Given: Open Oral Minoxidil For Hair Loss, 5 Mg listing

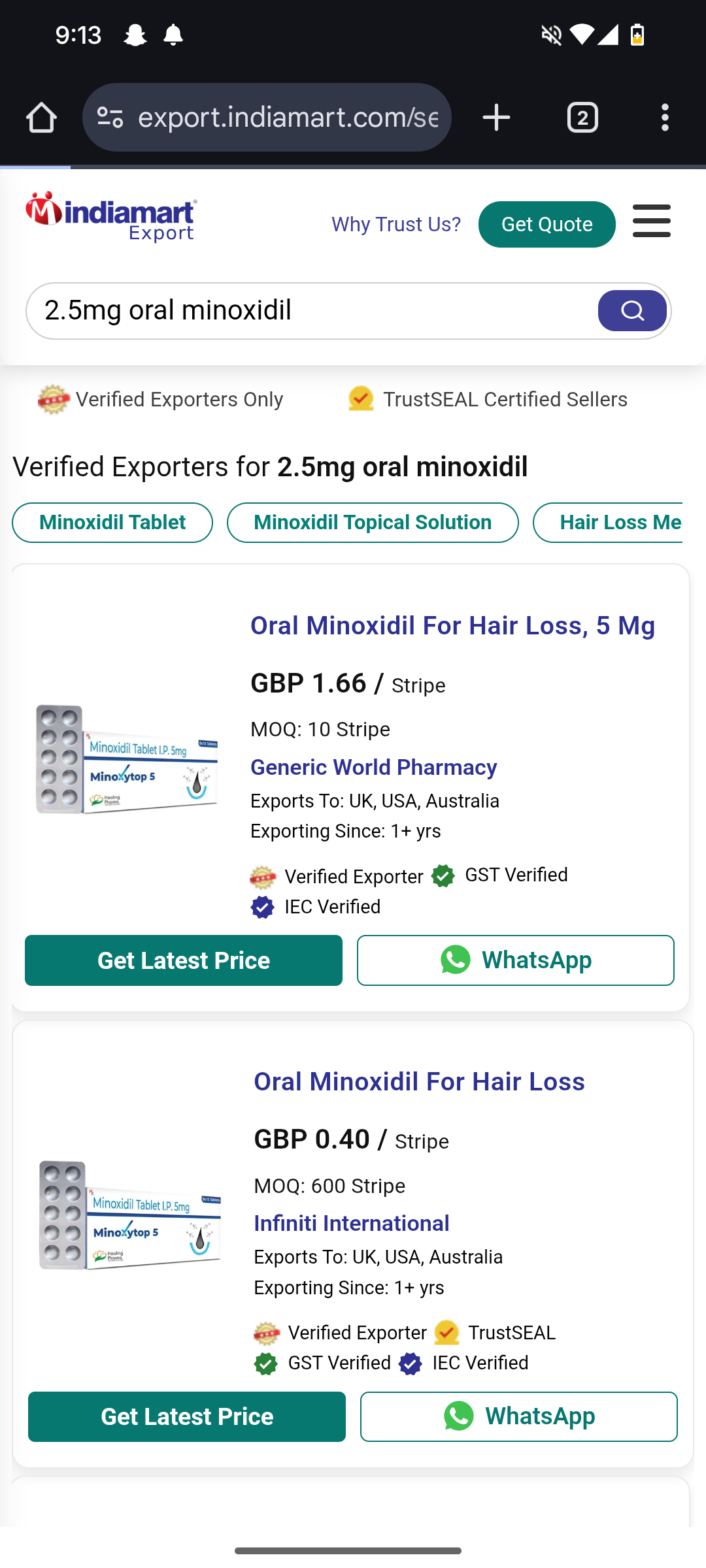Looking at the screenshot, I should click(x=452, y=626).
